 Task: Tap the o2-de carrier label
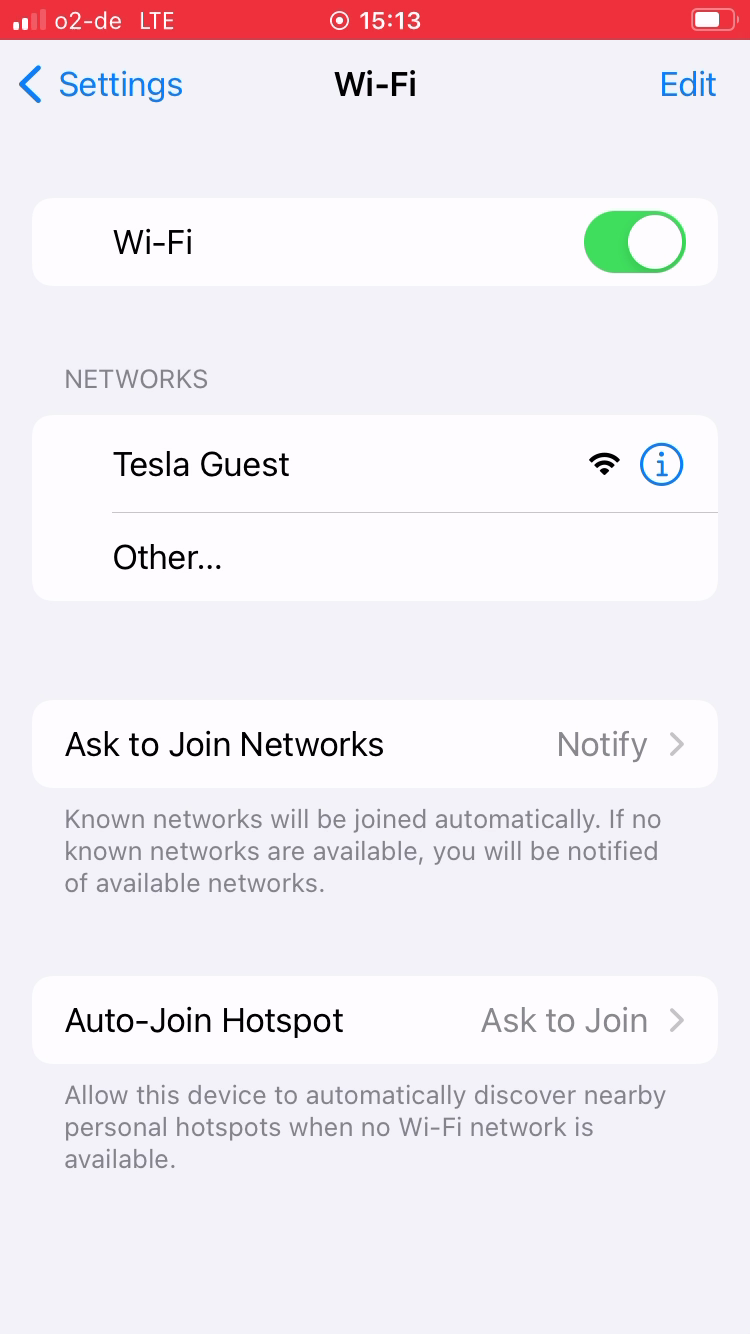coord(90,19)
